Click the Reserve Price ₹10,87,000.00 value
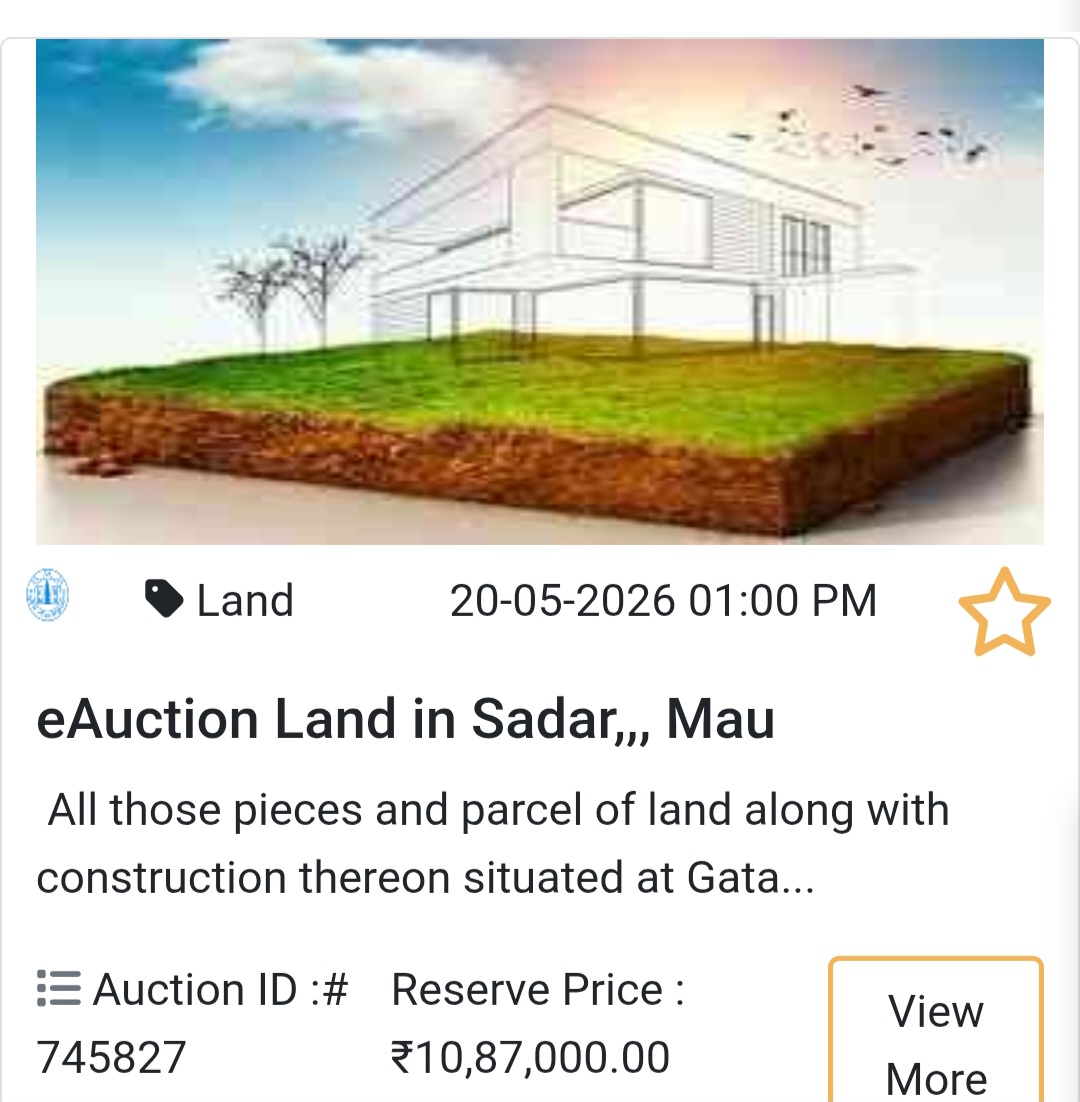Viewport: 1080px width, 1102px height. click(530, 1055)
